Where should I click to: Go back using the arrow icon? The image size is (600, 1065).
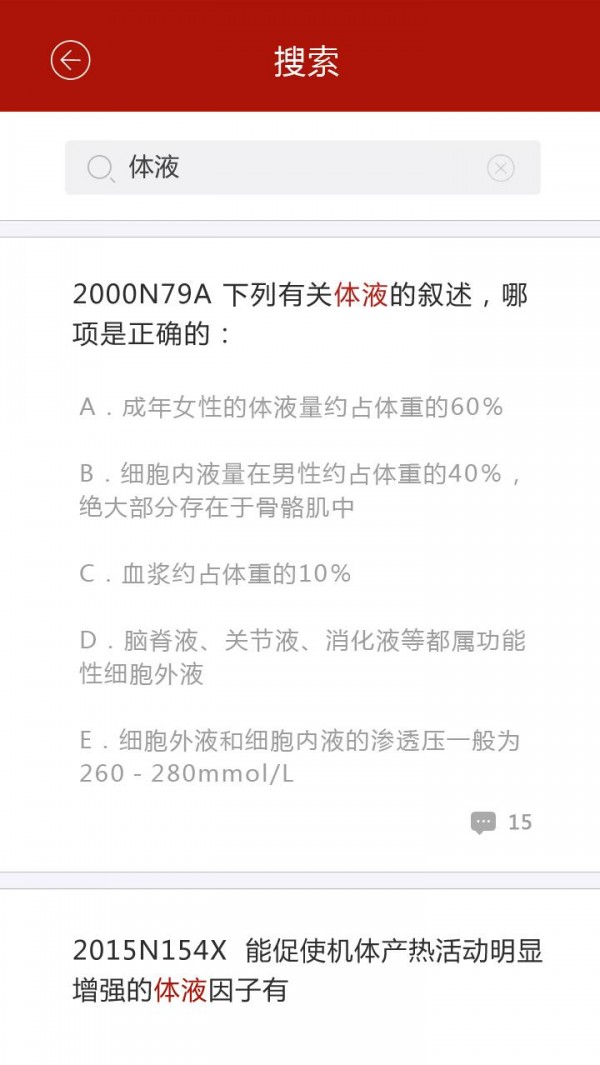click(x=70, y=61)
